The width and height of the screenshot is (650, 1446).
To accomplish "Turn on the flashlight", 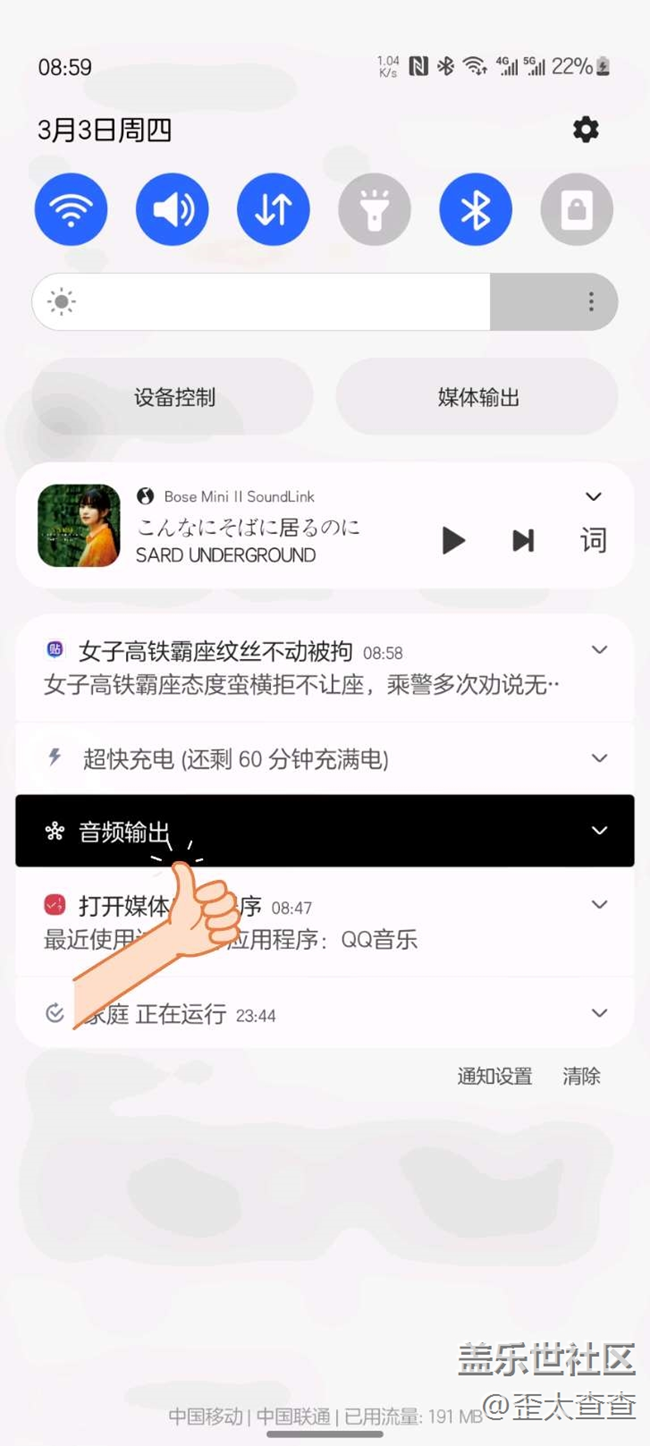I will click(x=374, y=210).
